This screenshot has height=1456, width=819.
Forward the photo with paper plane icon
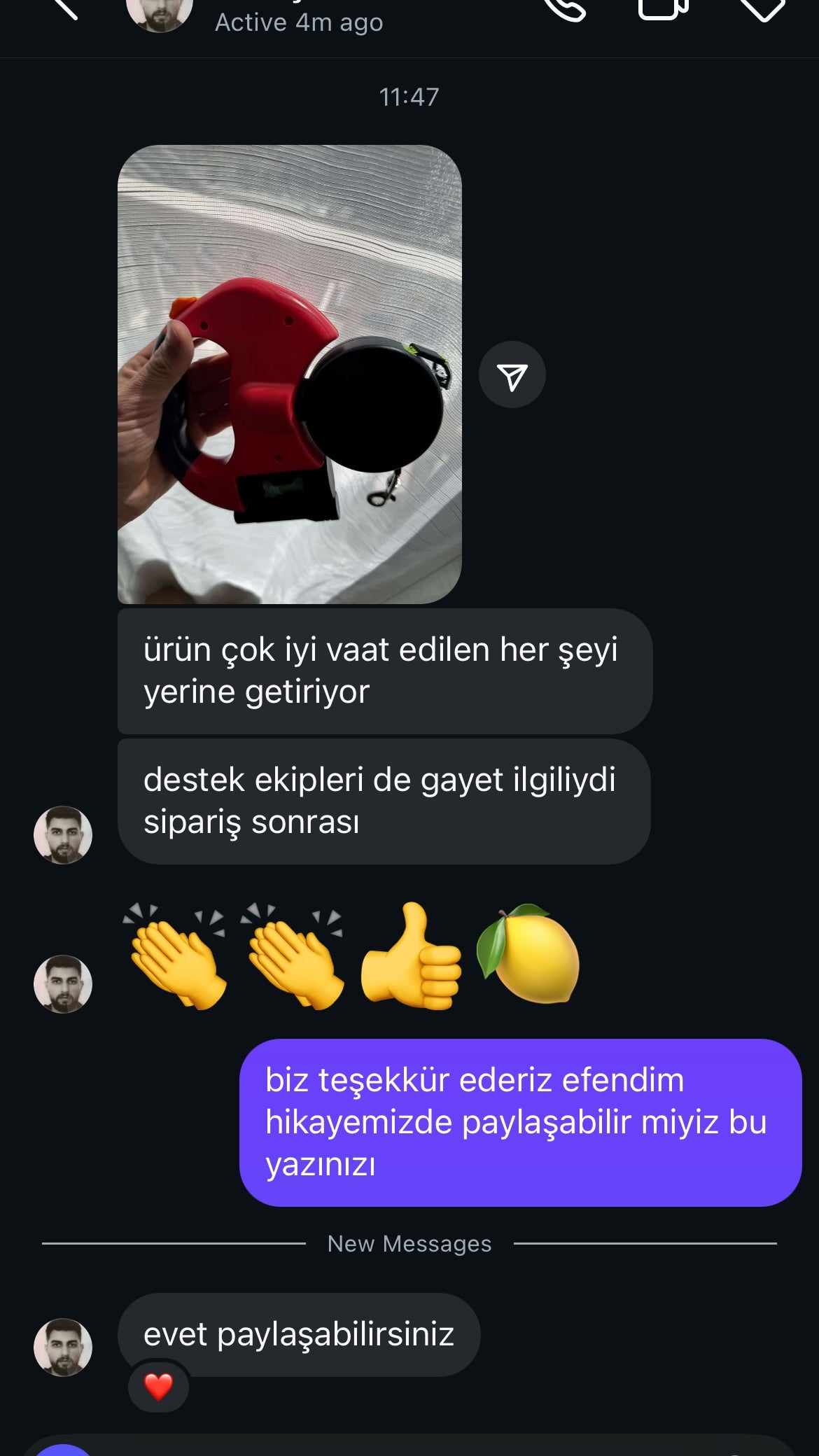point(512,375)
